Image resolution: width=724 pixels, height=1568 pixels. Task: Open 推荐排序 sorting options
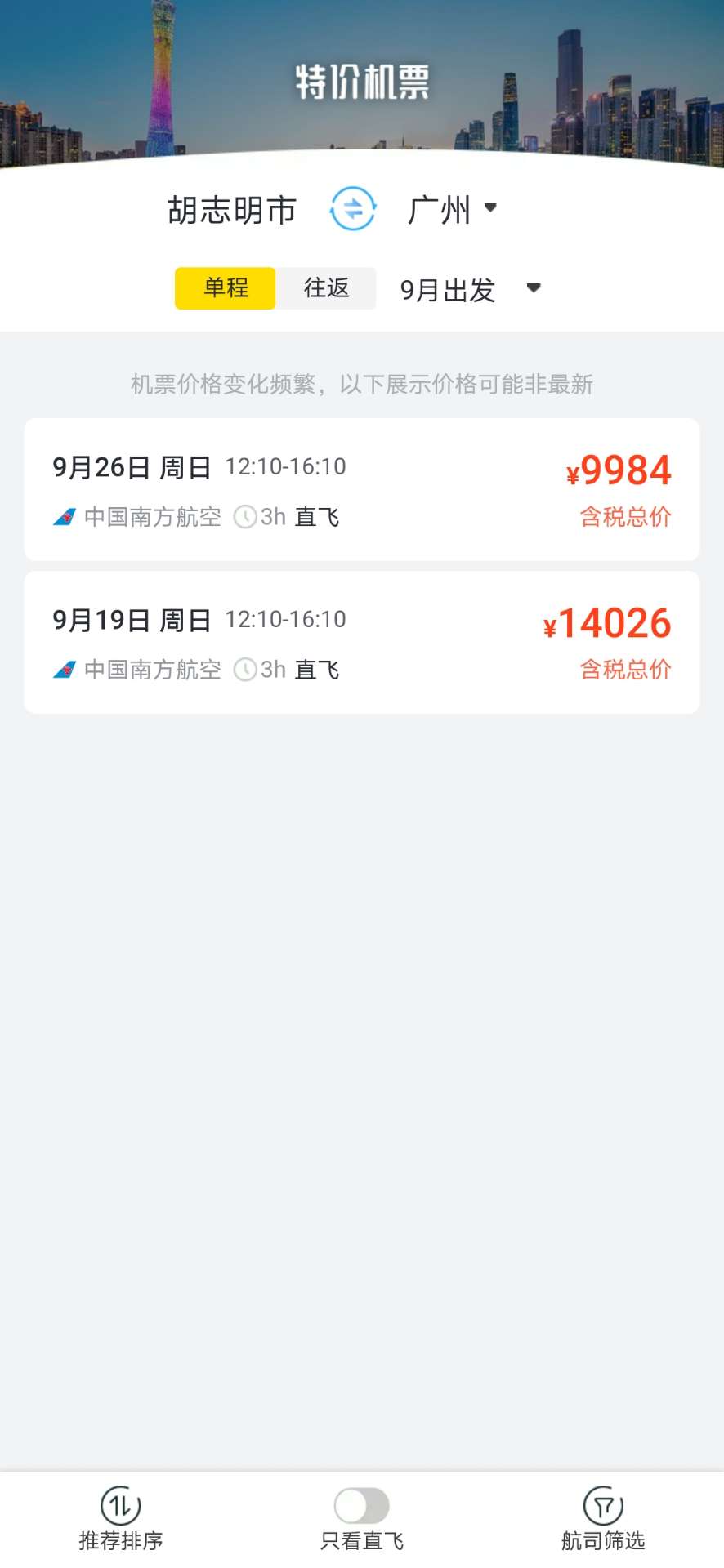tap(121, 1519)
